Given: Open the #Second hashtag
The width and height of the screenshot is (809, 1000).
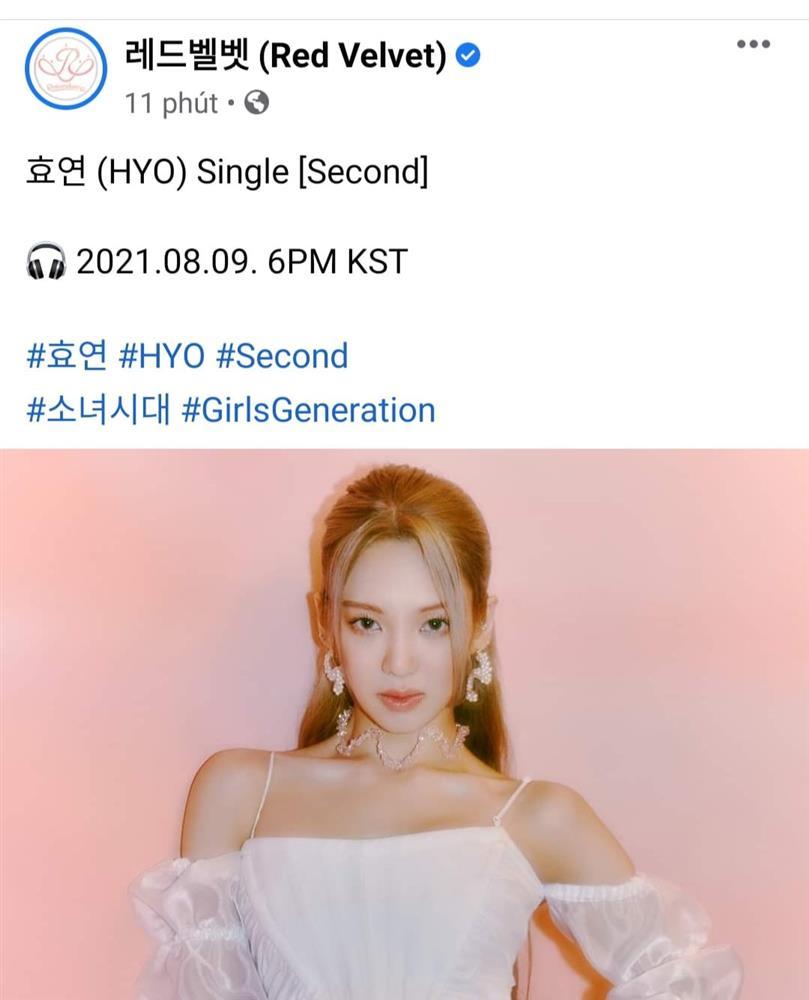Looking at the screenshot, I should coord(284,358).
